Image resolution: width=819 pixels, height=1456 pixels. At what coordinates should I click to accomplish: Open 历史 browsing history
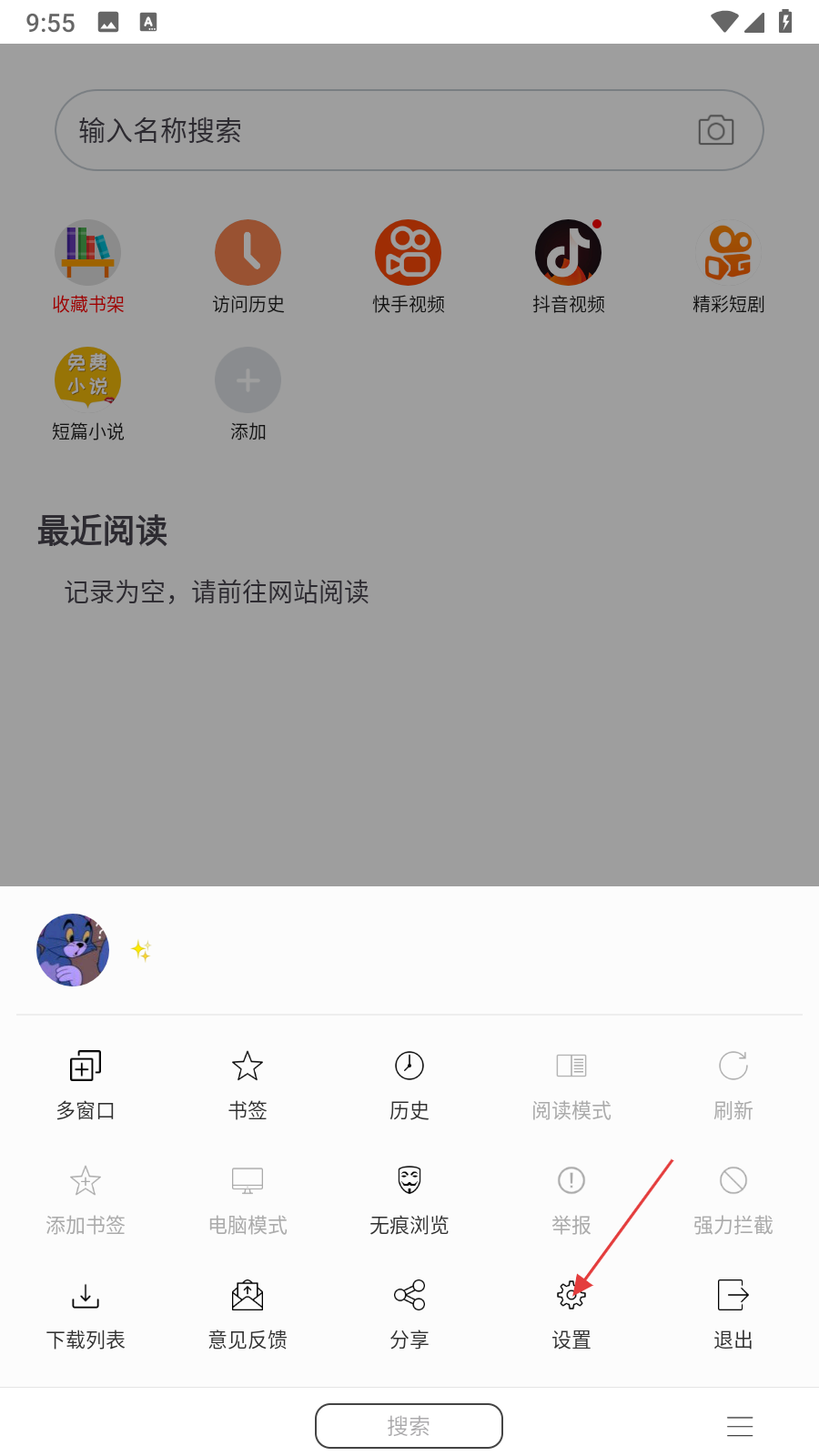[x=409, y=1083]
